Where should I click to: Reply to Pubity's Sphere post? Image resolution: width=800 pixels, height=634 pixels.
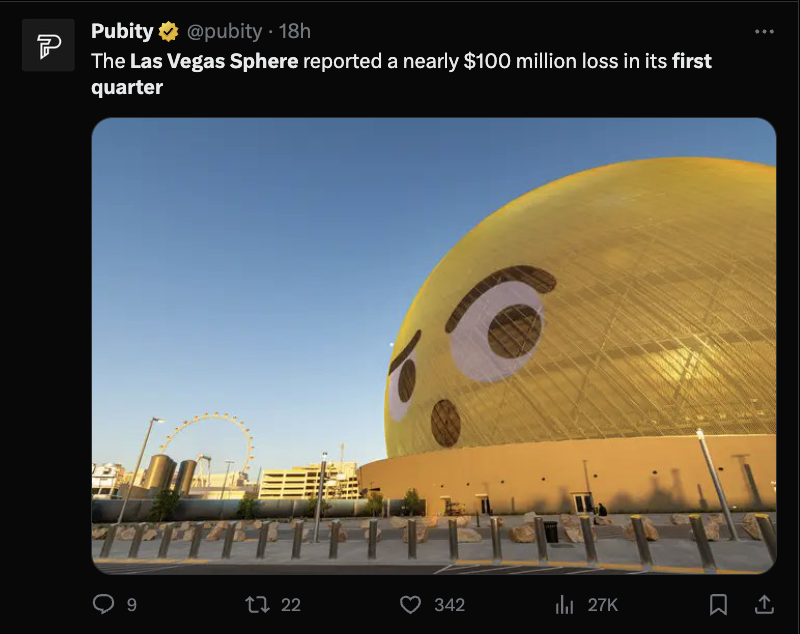point(104,604)
